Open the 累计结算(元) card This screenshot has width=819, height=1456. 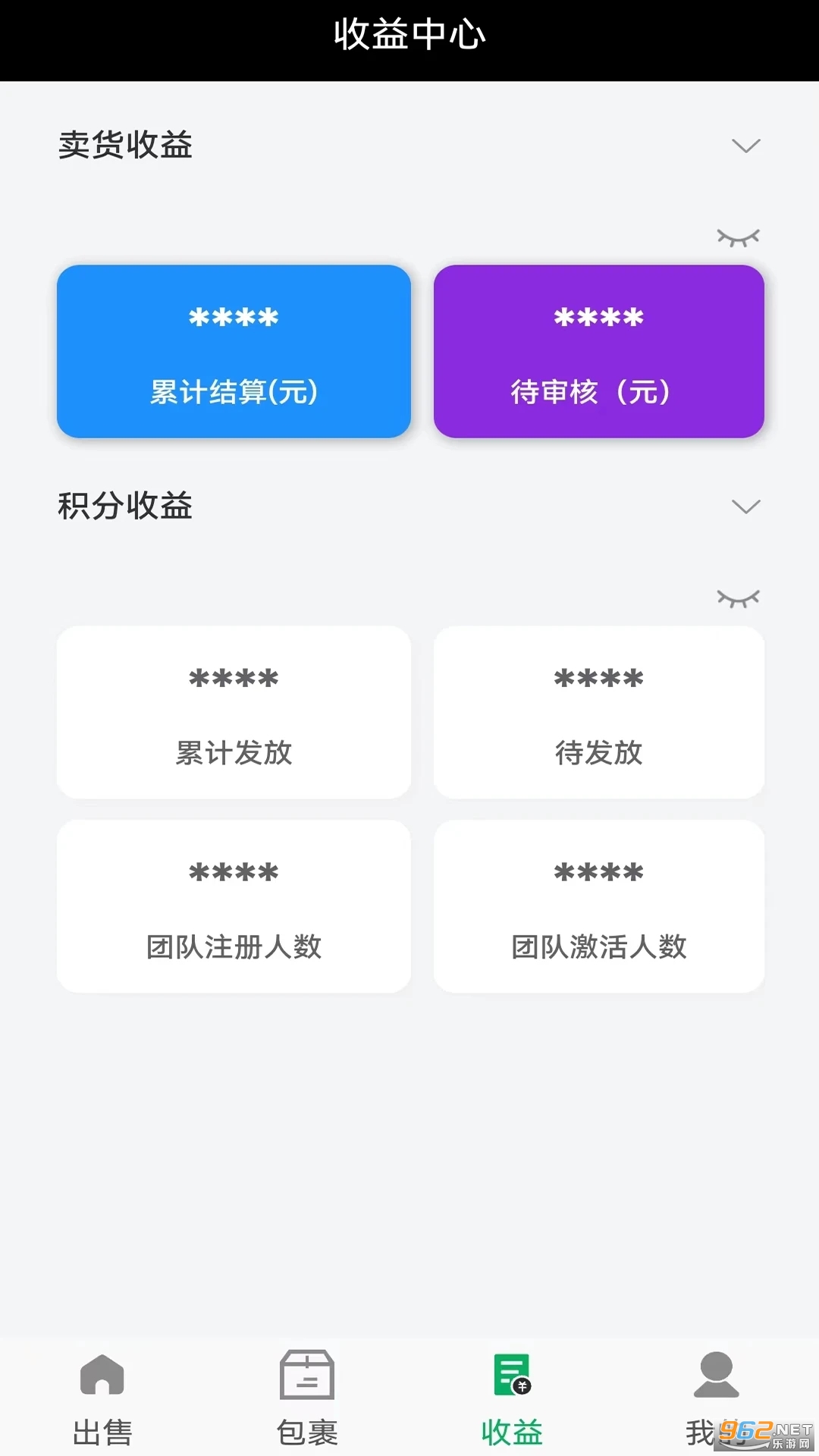point(234,351)
